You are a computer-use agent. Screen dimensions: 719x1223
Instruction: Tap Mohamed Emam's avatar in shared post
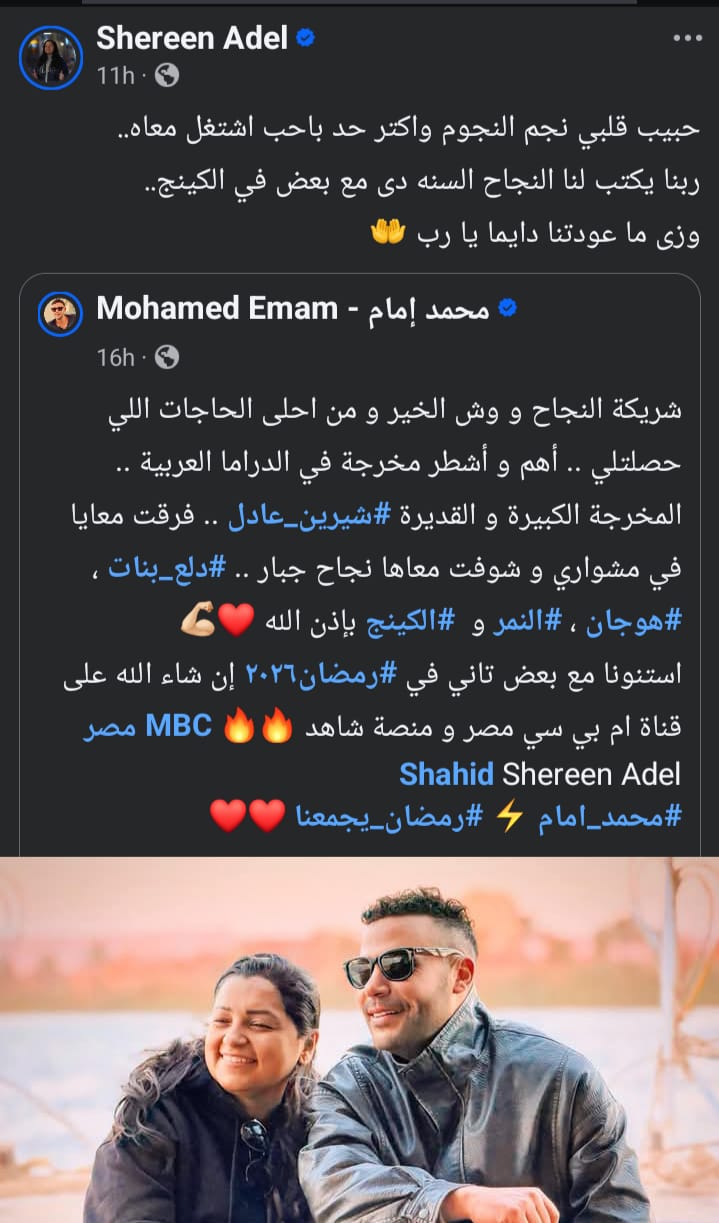[x=60, y=314]
